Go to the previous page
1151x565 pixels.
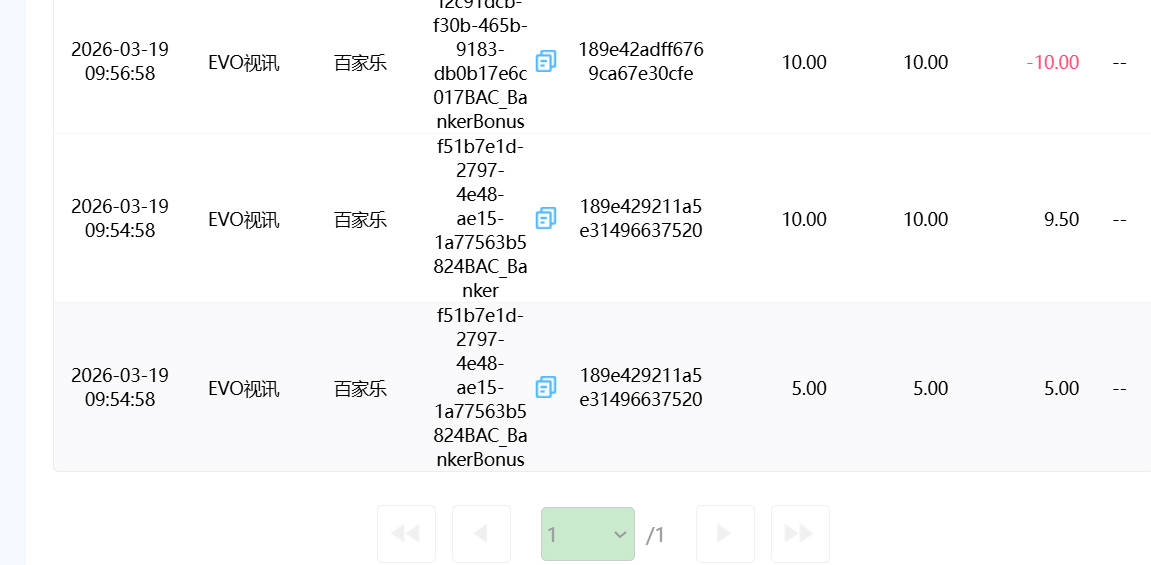481,534
